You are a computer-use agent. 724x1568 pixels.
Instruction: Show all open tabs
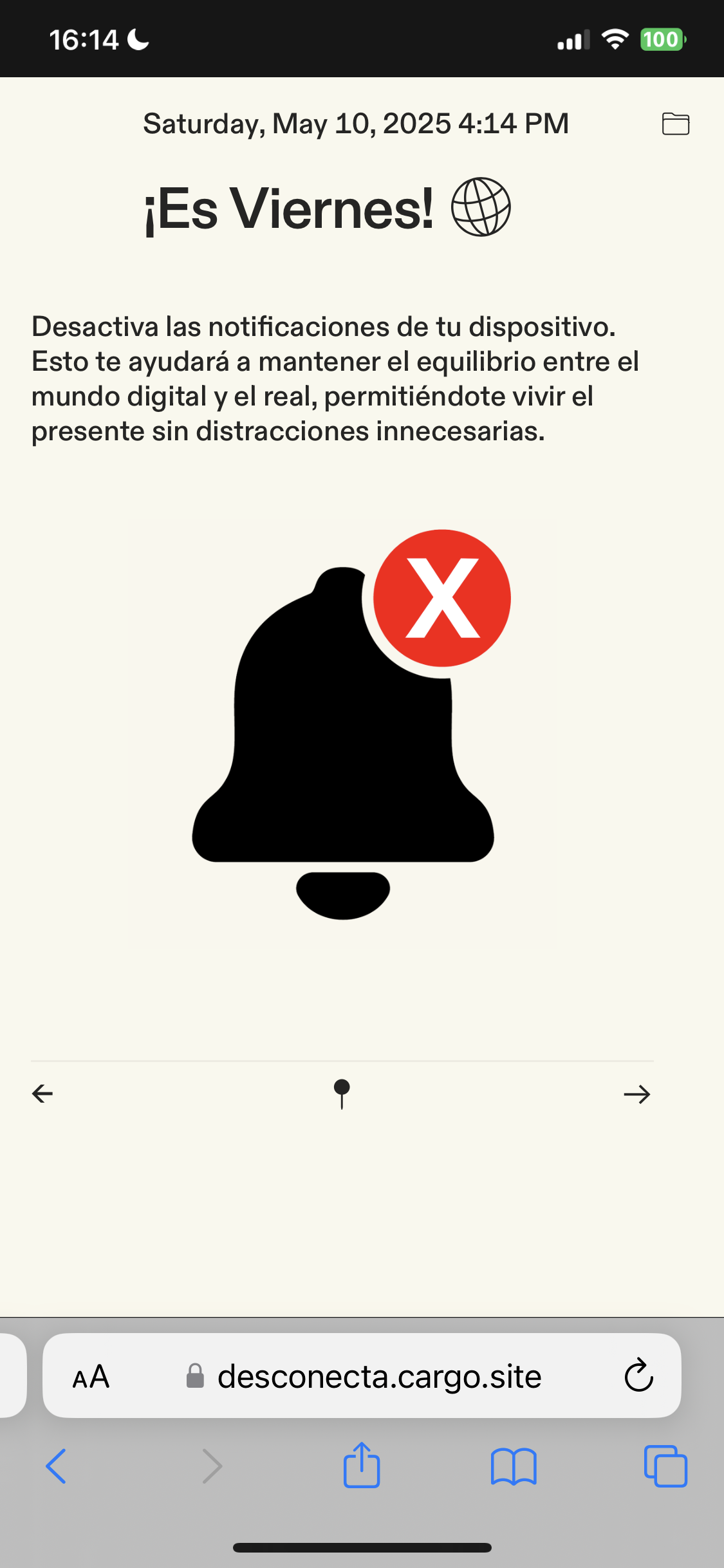tap(665, 1466)
